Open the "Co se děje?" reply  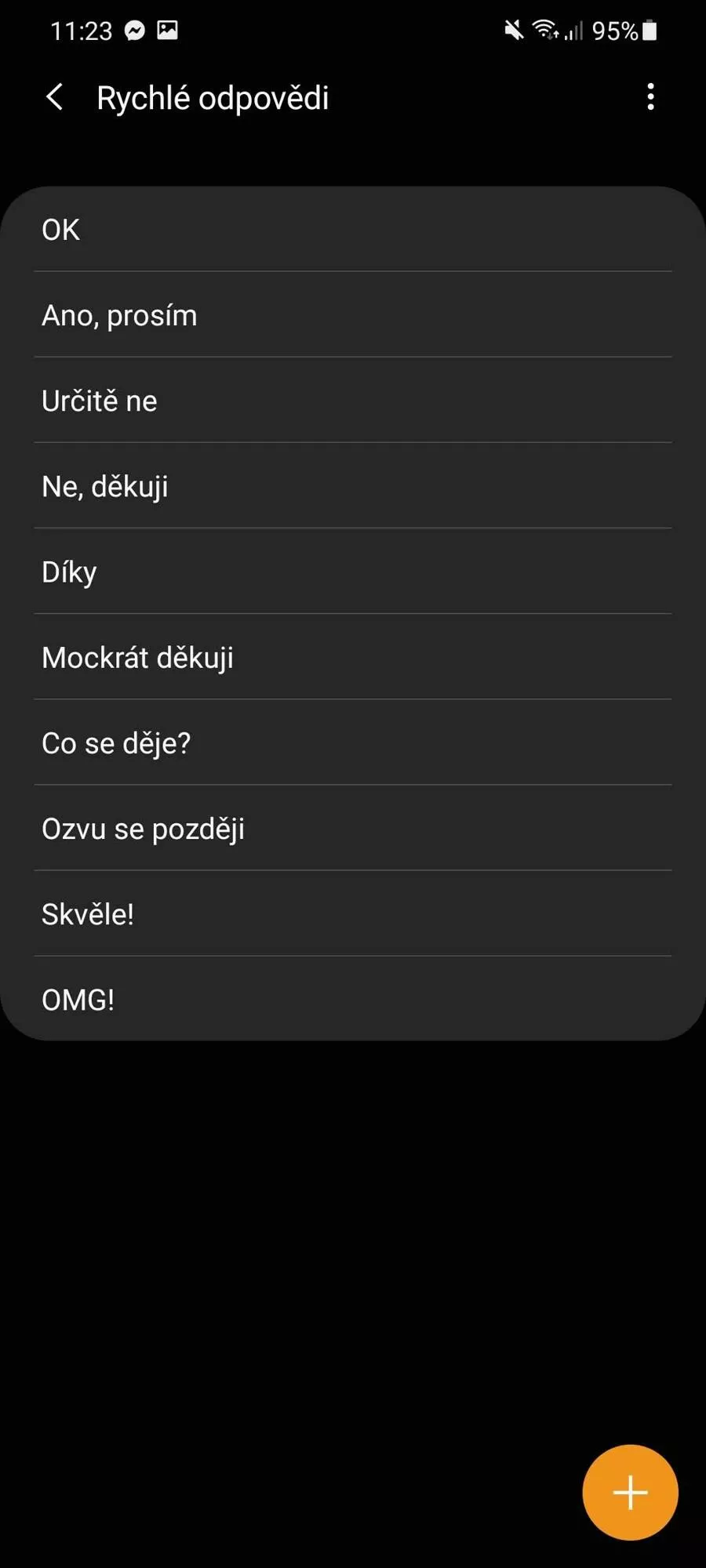pyautogui.click(x=353, y=742)
